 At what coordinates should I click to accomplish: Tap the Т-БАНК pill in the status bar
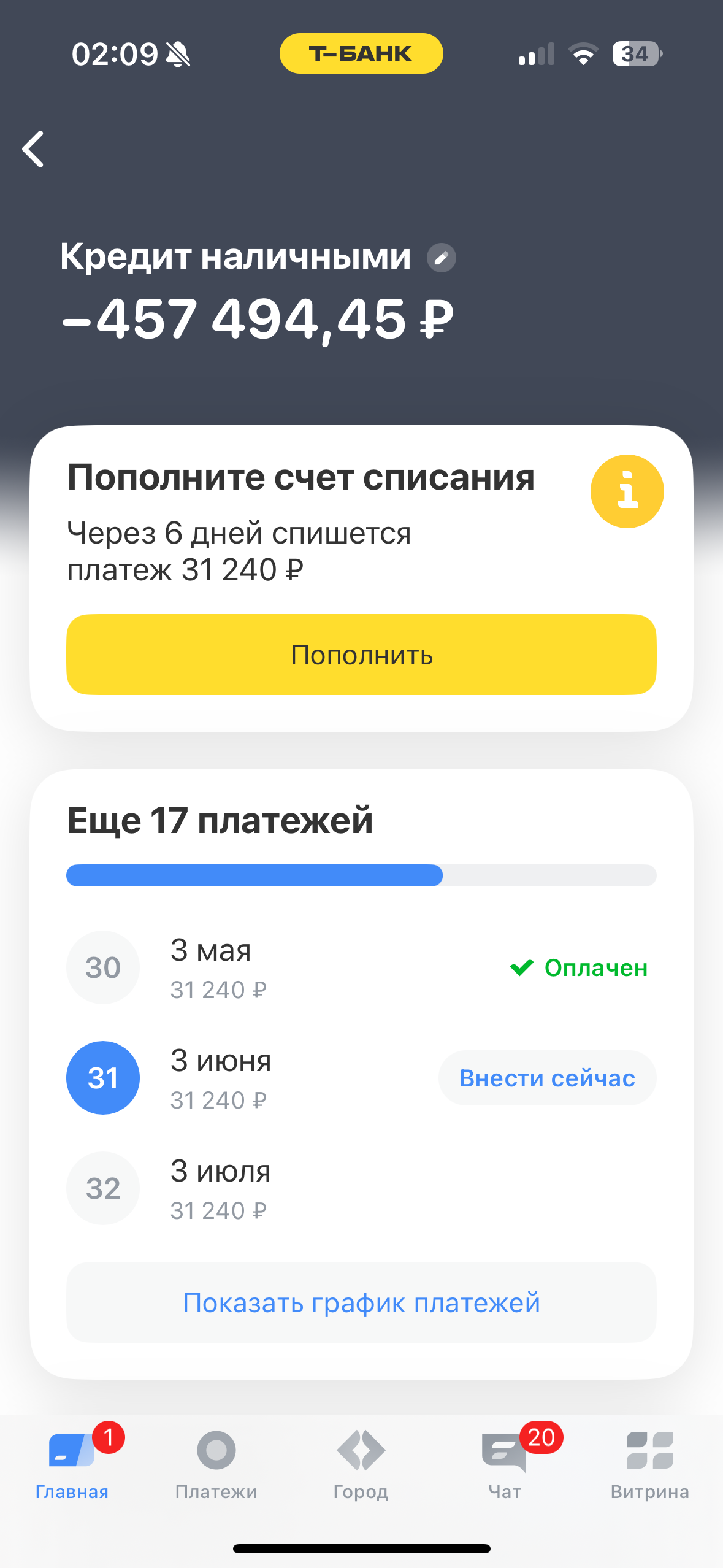click(361, 53)
